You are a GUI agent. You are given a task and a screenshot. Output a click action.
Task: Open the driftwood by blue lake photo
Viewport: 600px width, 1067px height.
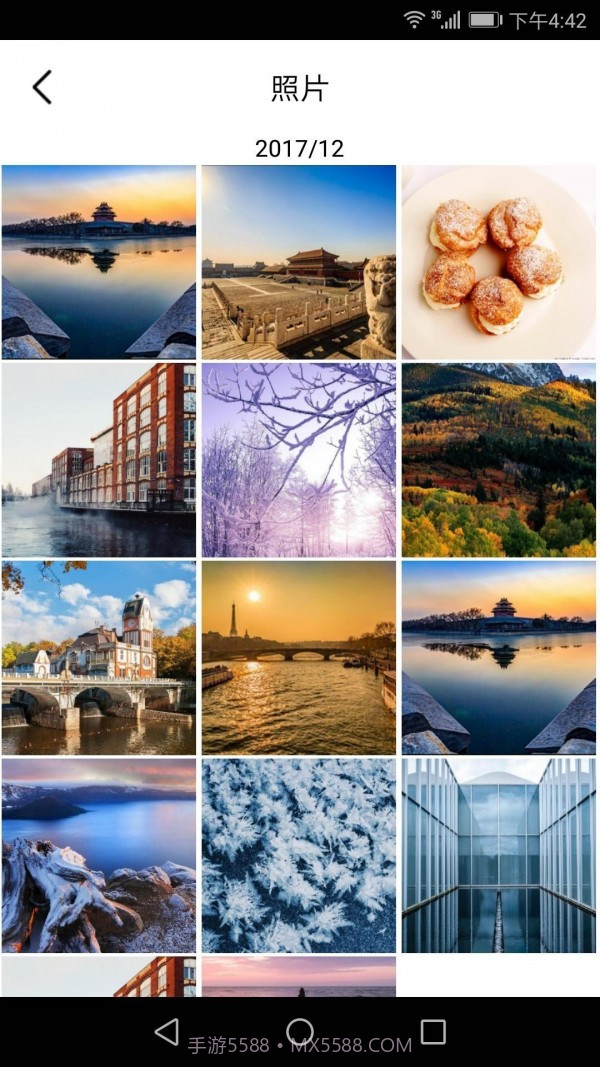(x=99, y=855)
